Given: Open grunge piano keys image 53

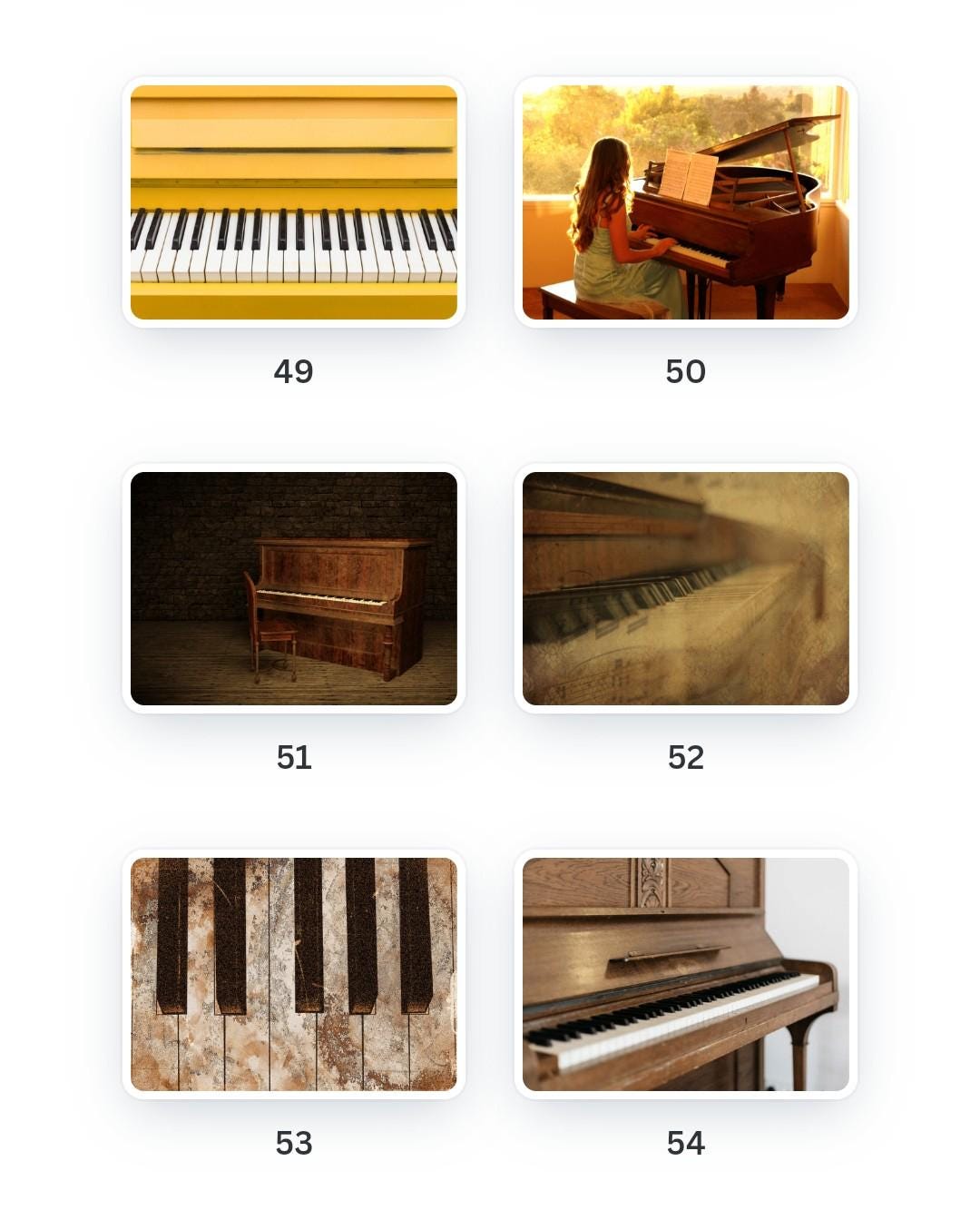Looking at the screenshot, I should 293,974.
